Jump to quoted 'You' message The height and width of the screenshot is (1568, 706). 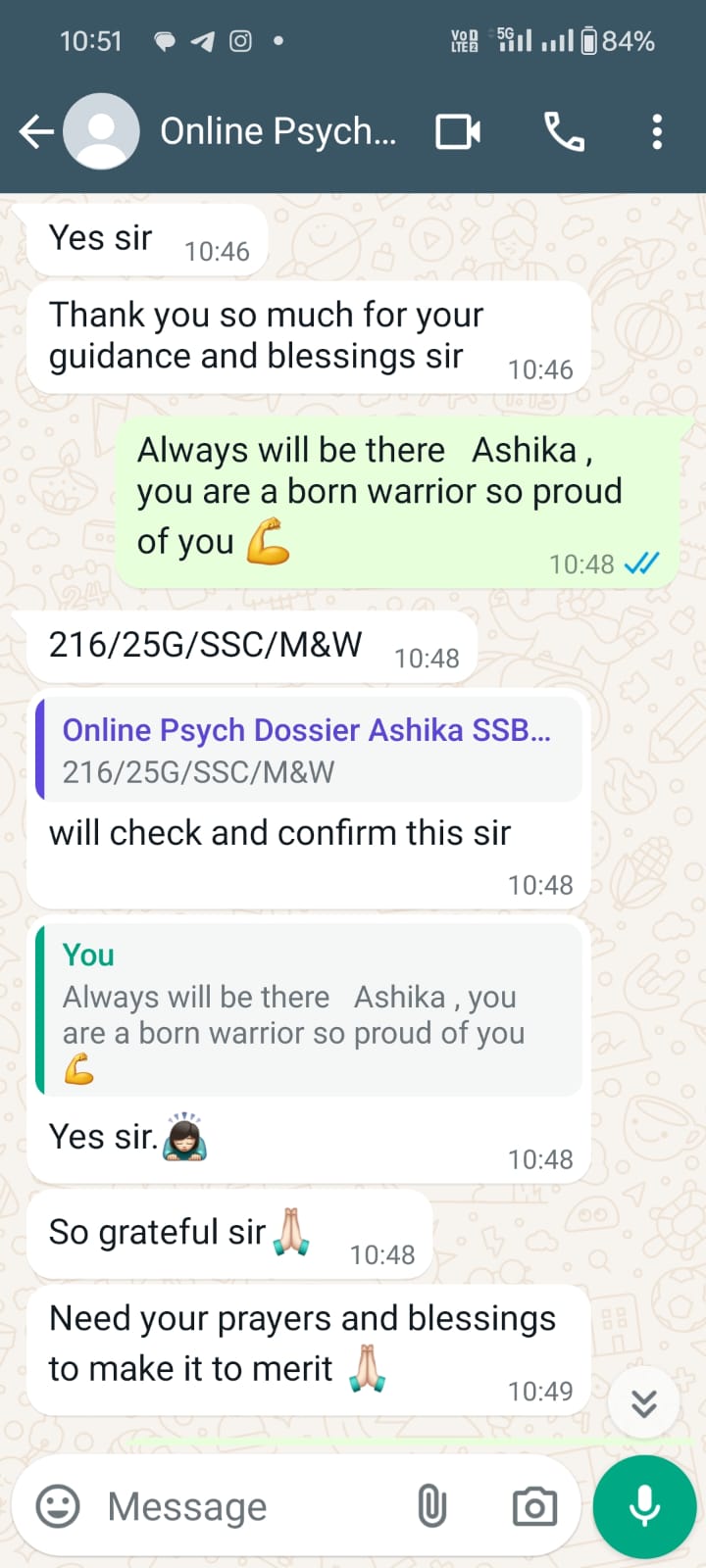pos(309,1009)
